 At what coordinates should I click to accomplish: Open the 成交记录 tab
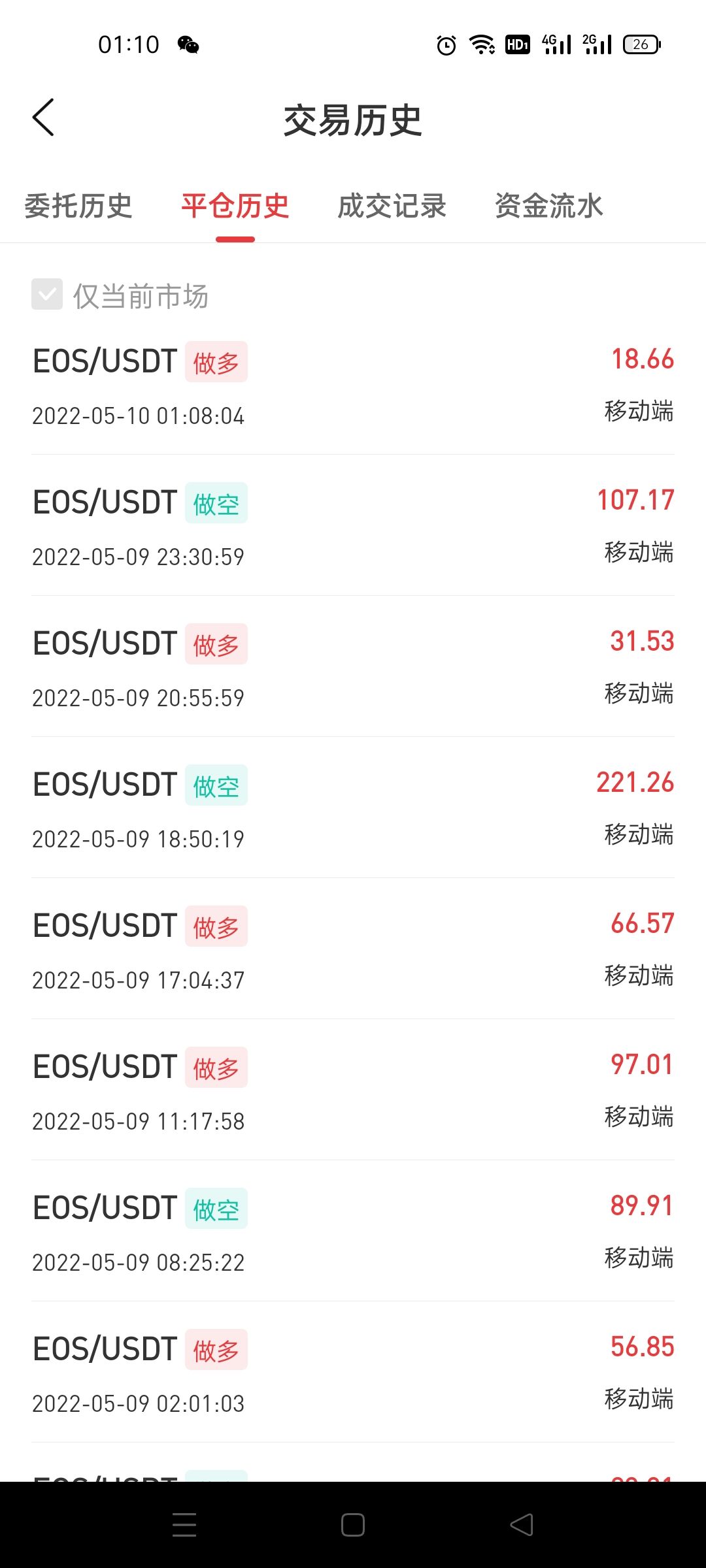[x=392, y=206]
